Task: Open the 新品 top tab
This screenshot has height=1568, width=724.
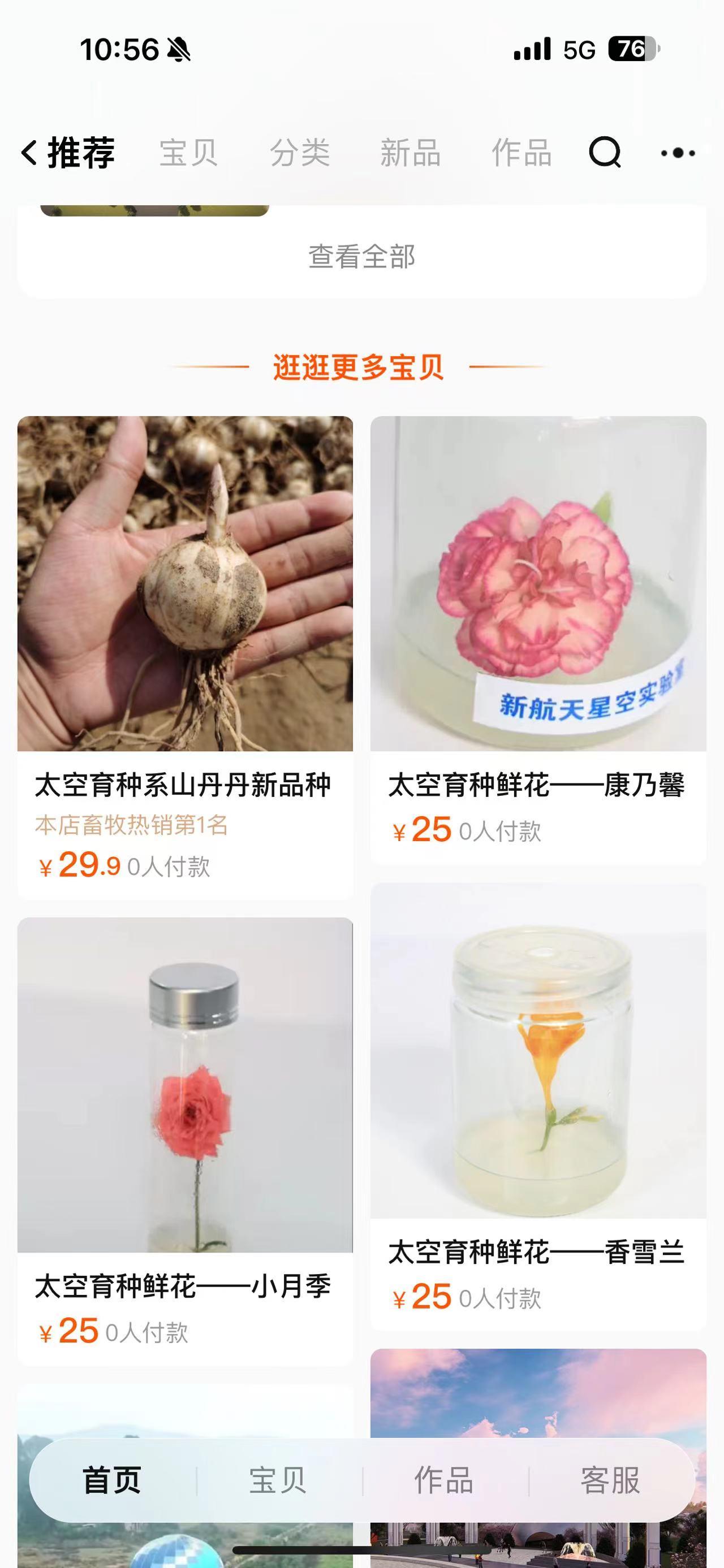Action: 411,152
